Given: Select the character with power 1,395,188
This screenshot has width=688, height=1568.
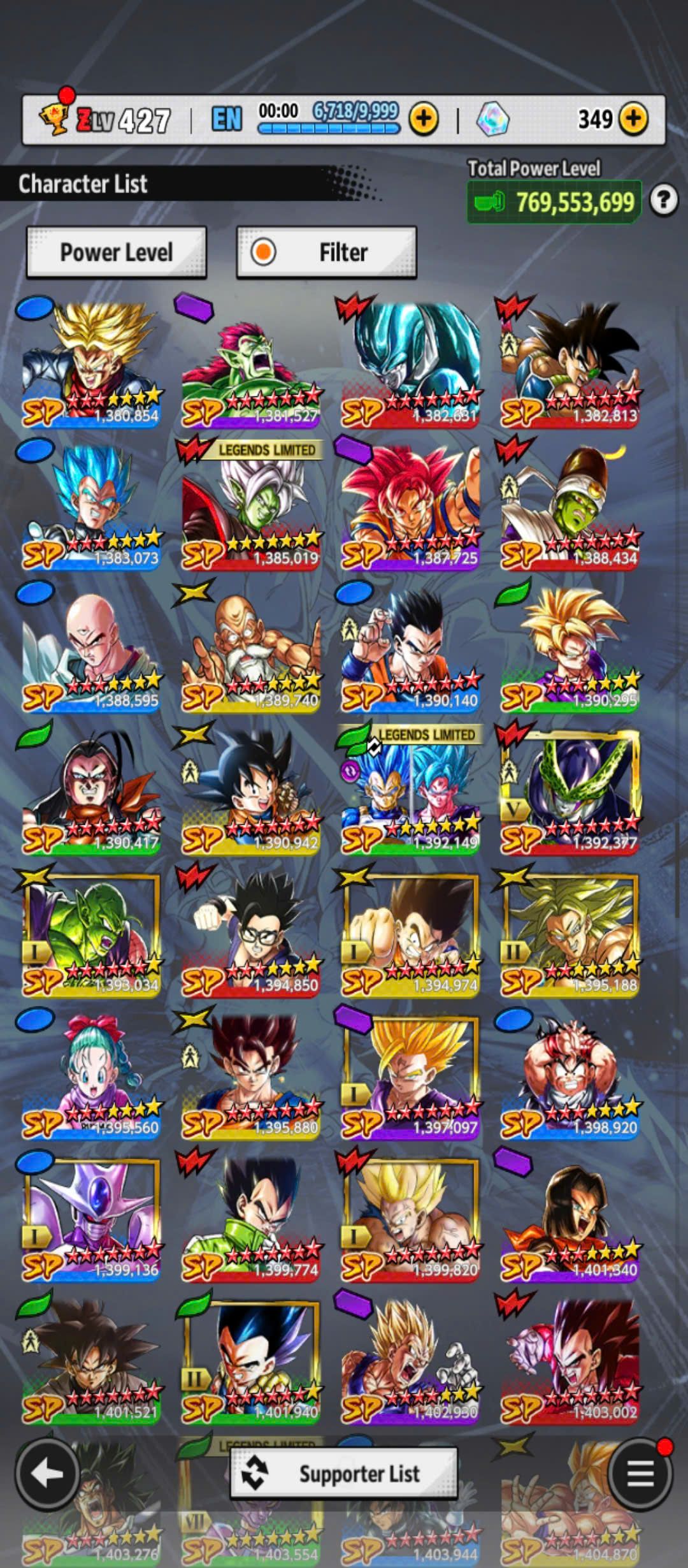Looking at the screenshot, I should tap(569, 933).
